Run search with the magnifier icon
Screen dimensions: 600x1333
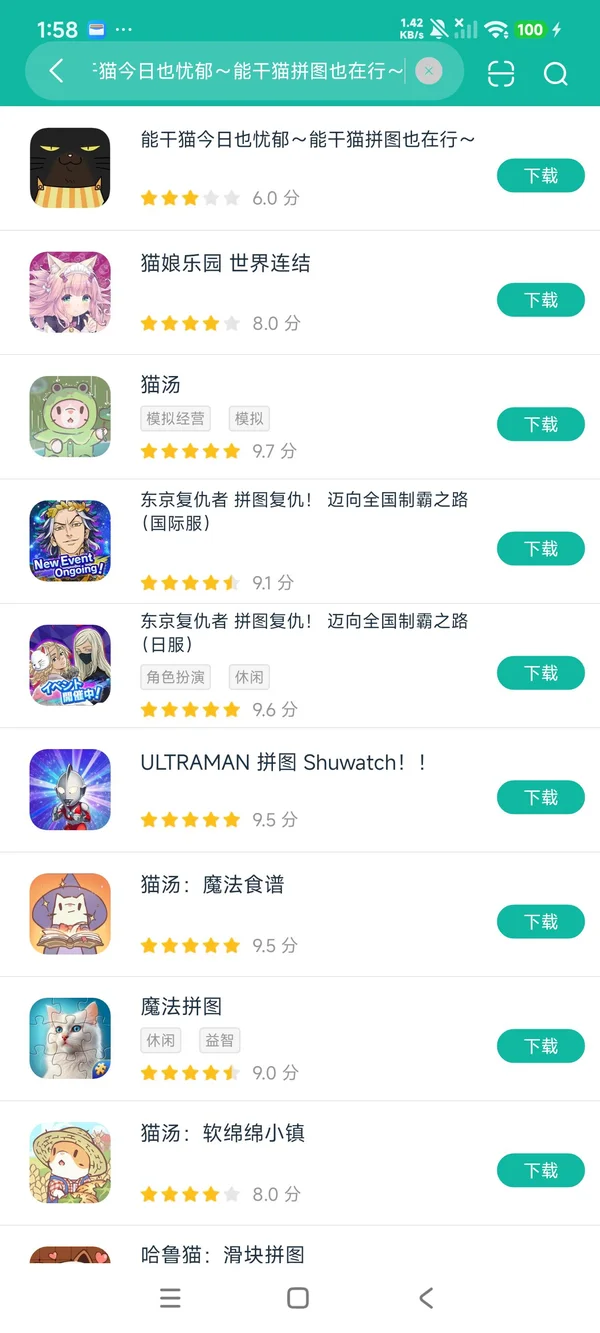(555, 73)
